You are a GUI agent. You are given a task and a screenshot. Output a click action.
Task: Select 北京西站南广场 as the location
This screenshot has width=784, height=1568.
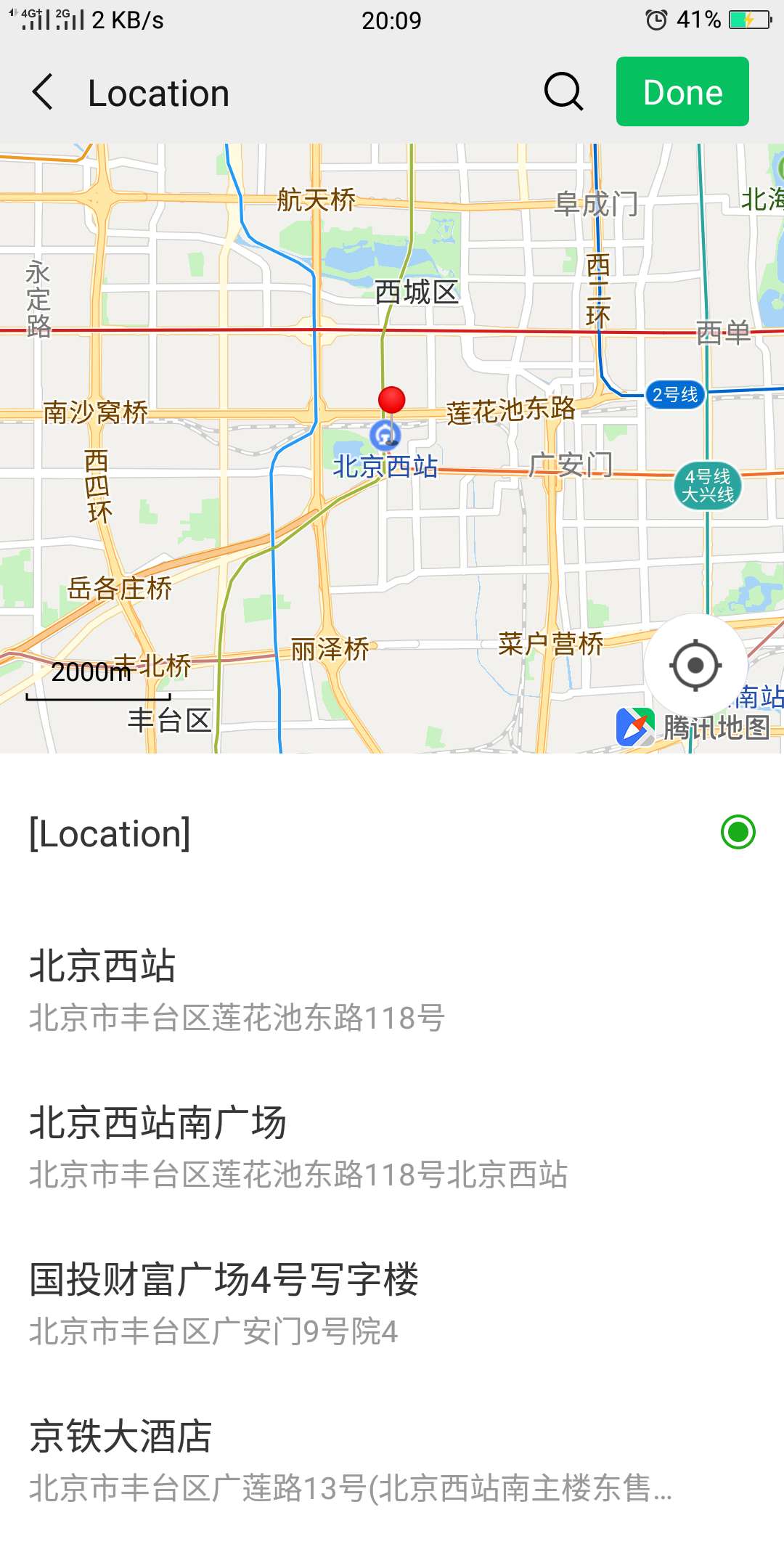tap(392, 1147)
